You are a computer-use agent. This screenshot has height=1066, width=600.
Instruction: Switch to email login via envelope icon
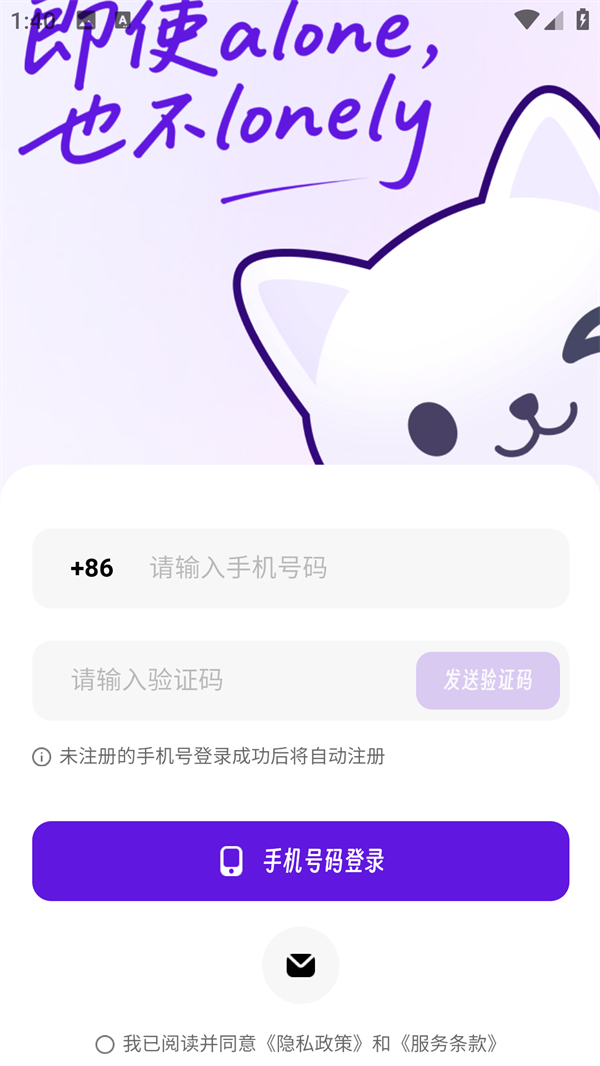(301, 965)
